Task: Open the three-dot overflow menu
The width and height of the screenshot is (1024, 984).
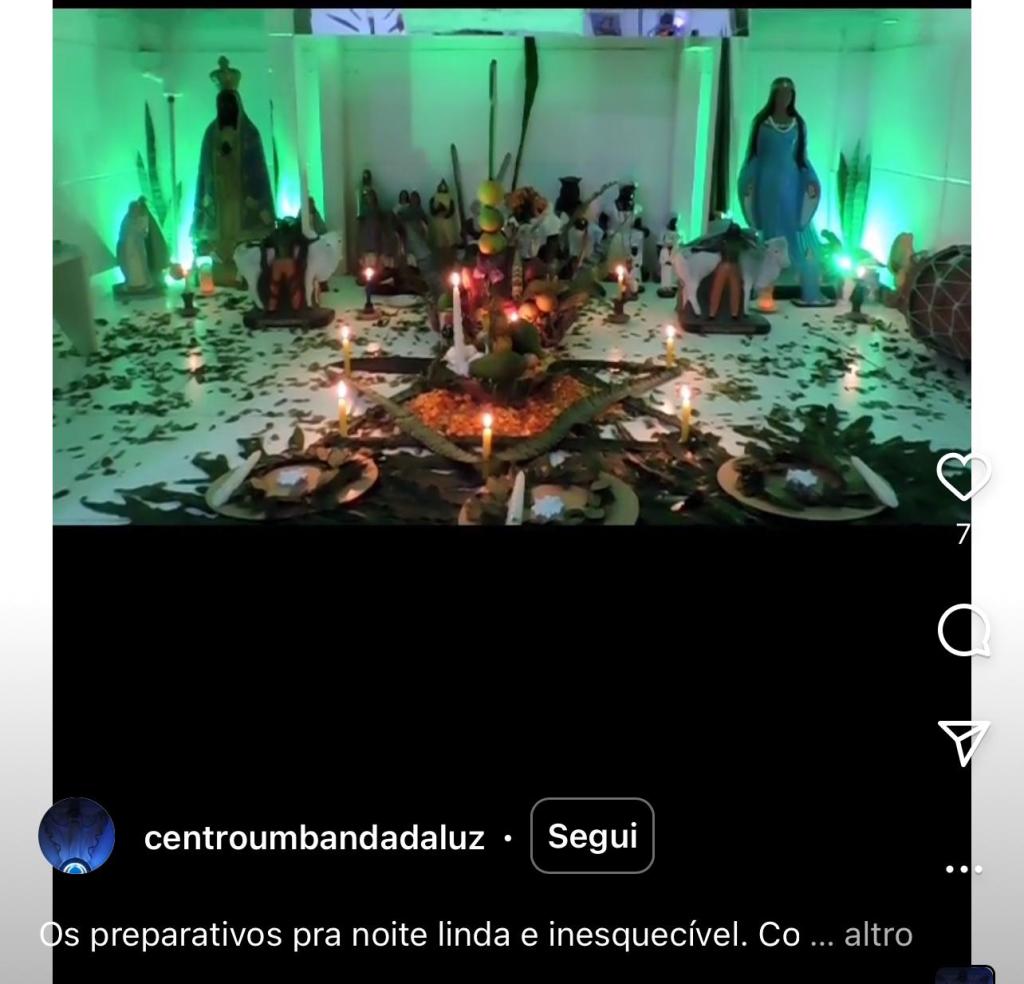Action: pyautogui.click(x=964, y=869)
